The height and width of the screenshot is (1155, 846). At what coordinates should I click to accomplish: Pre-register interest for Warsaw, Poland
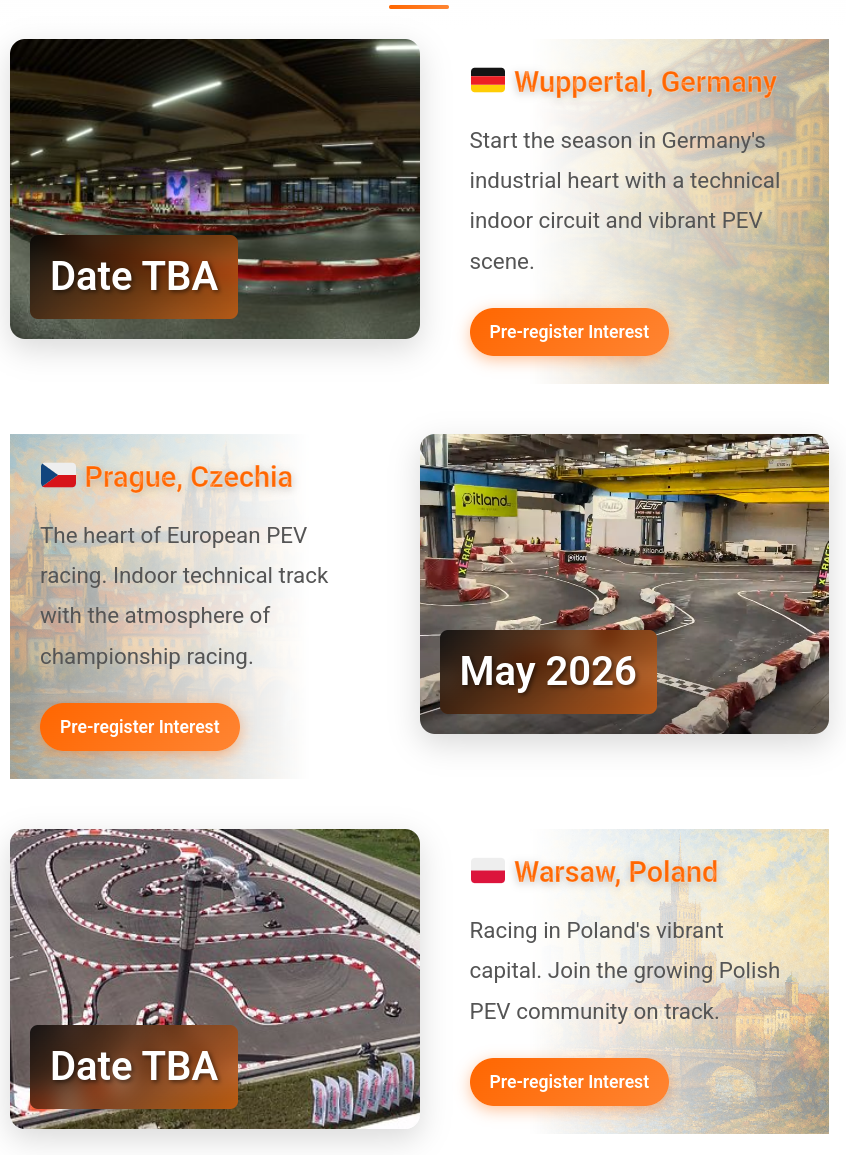point(569,1082)
